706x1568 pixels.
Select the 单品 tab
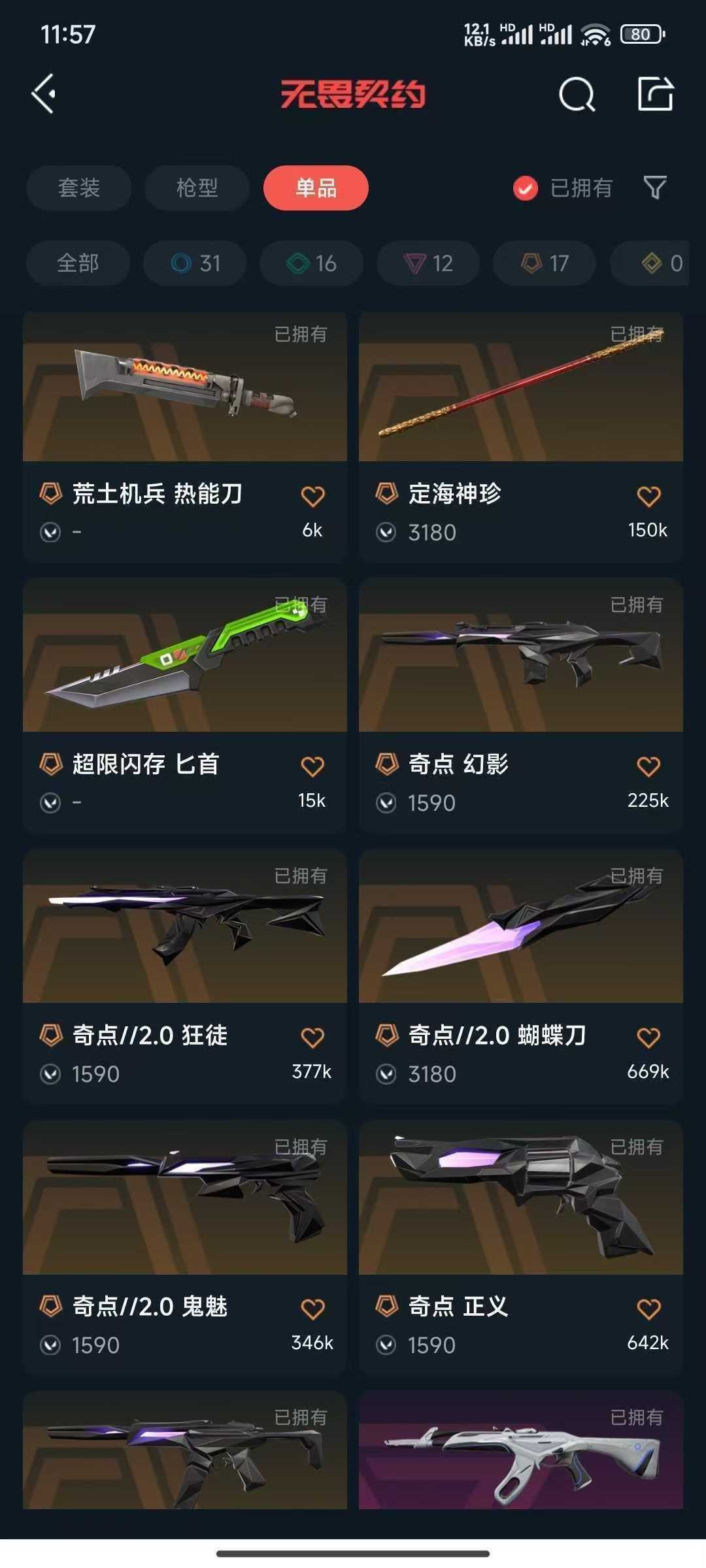pyautogui.click(x=316, y=188)
